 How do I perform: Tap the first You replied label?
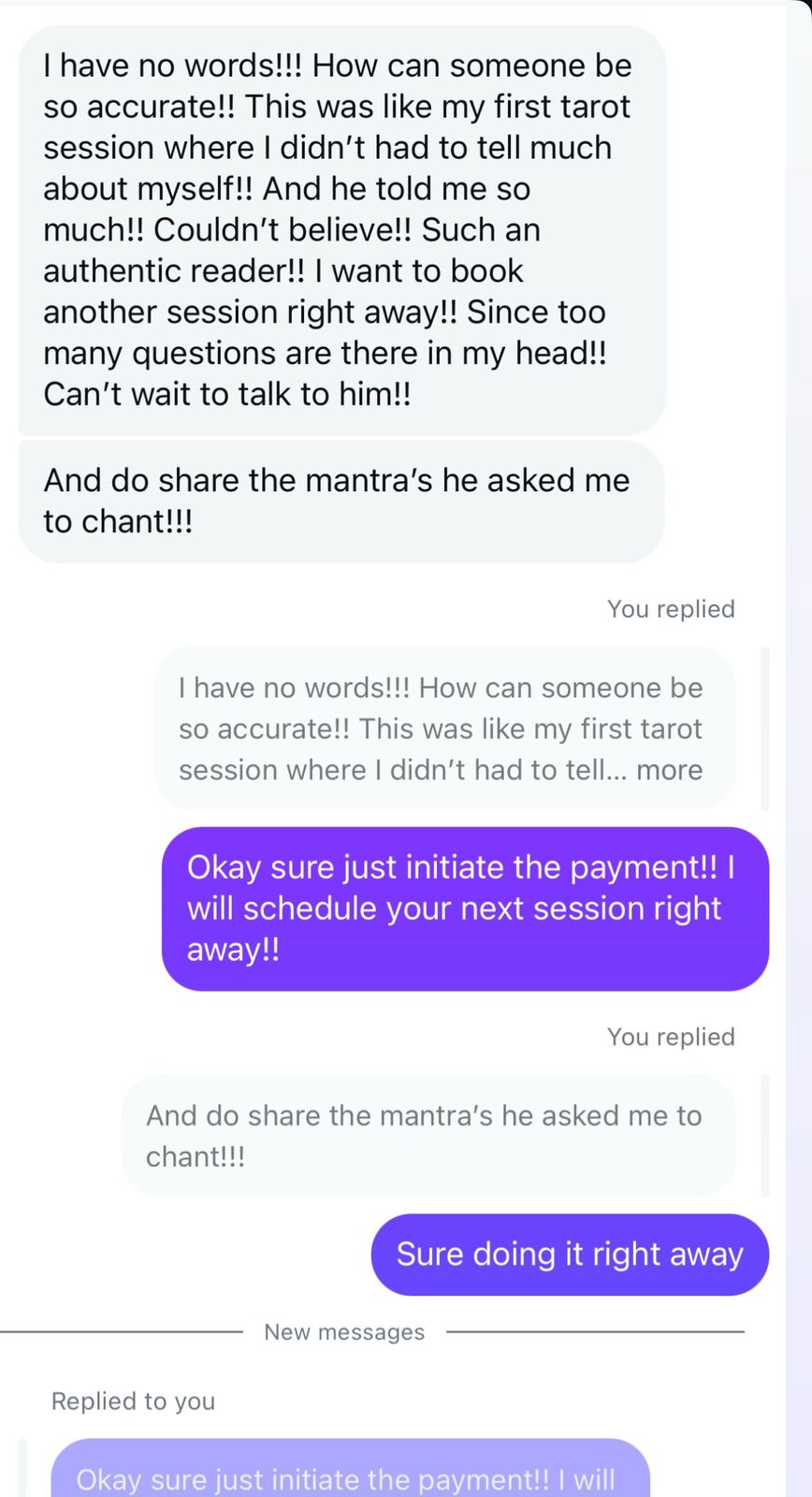click(x=670, y=609)
